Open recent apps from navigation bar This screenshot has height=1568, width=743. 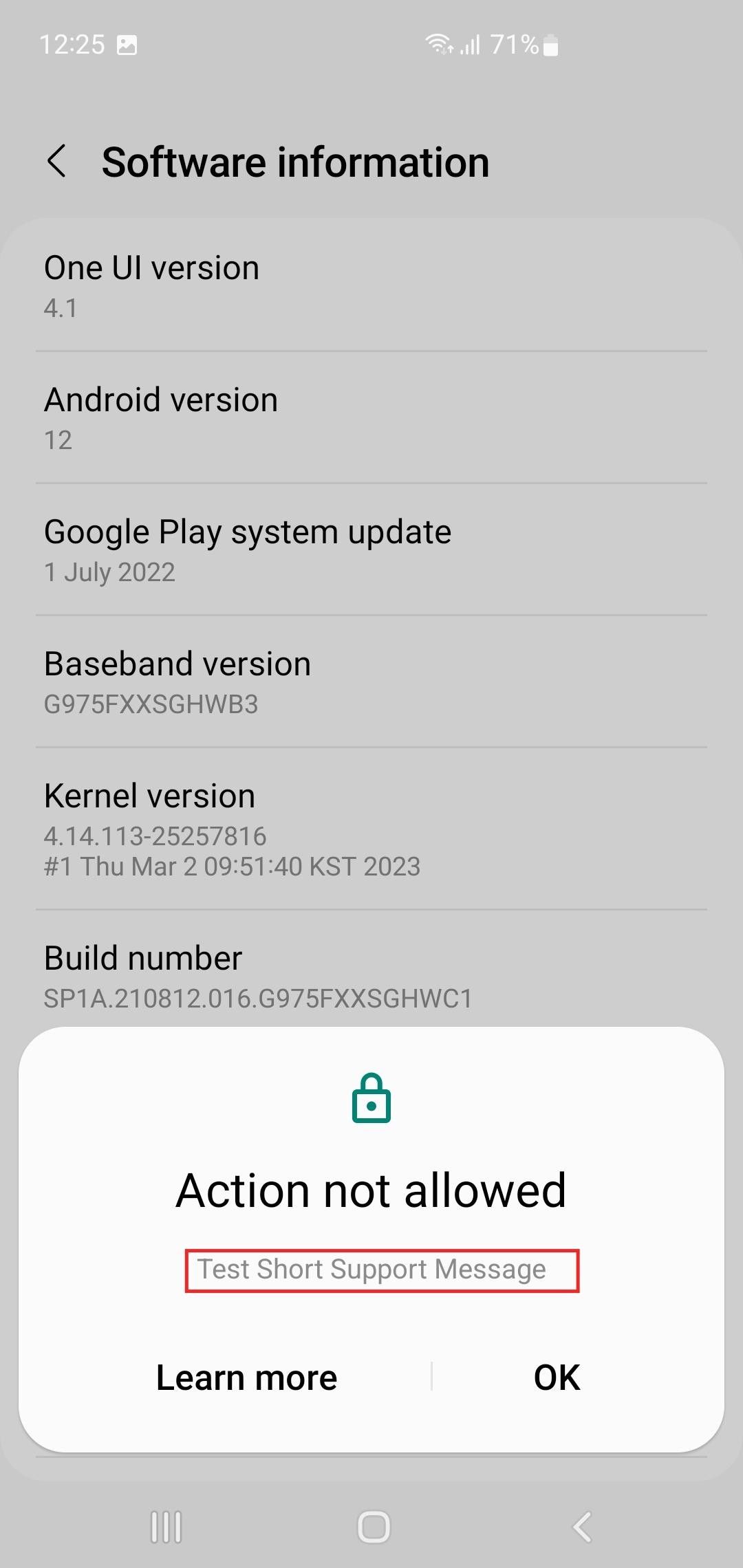click(x=166, y=1527)
